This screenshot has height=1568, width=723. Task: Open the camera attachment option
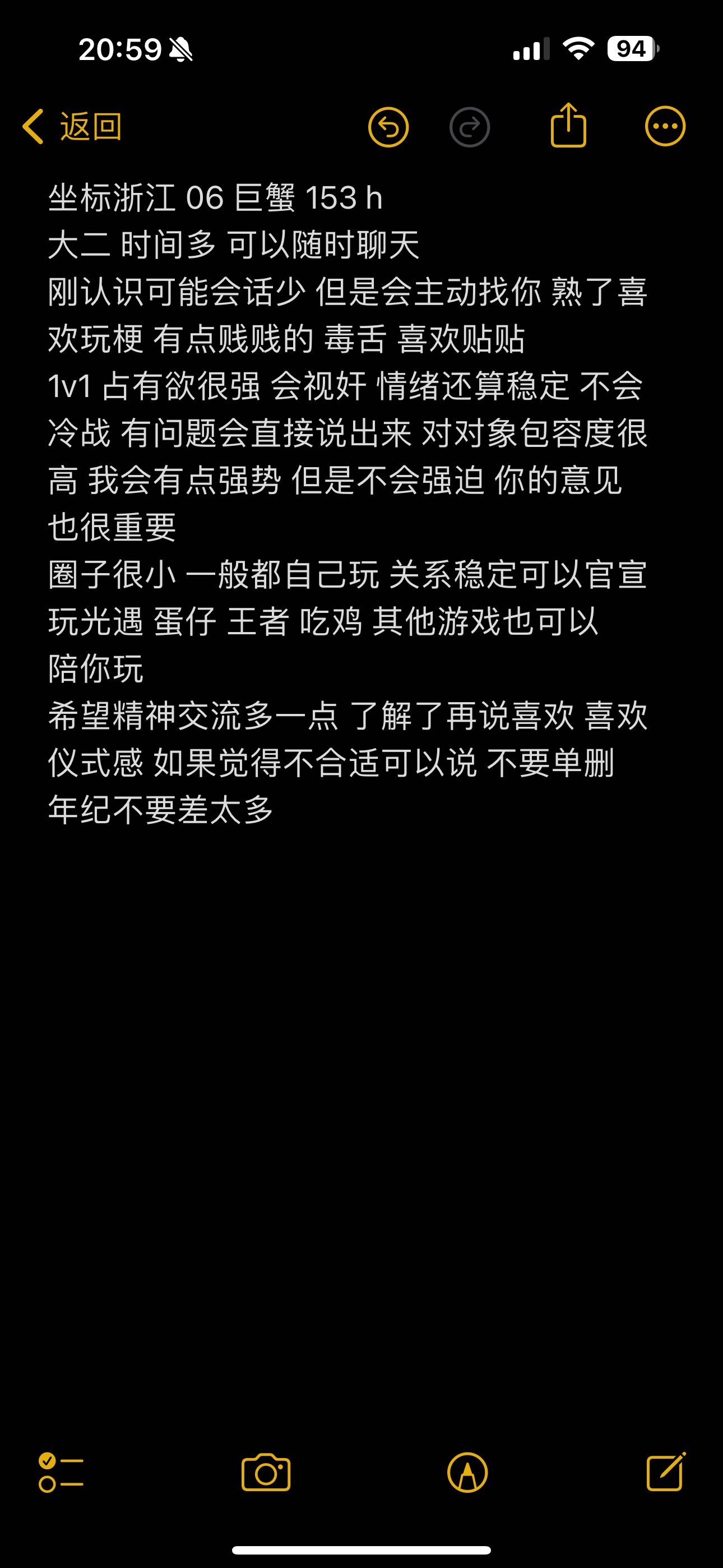pyautogui.click(x=266, y=1473)
